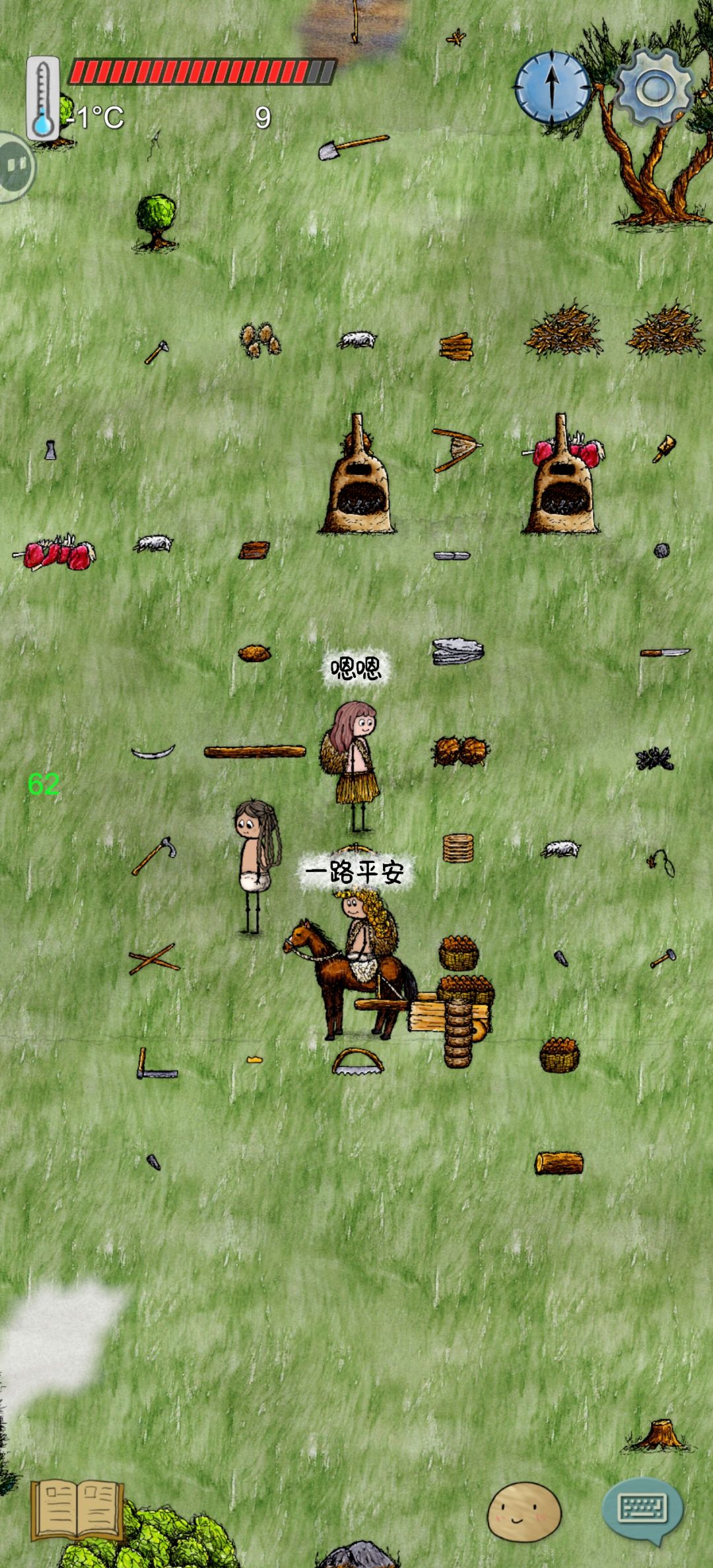Viewport: 713px width, 1568px height.
Task: Pick up the long wooden log
Action: (255, 751)
